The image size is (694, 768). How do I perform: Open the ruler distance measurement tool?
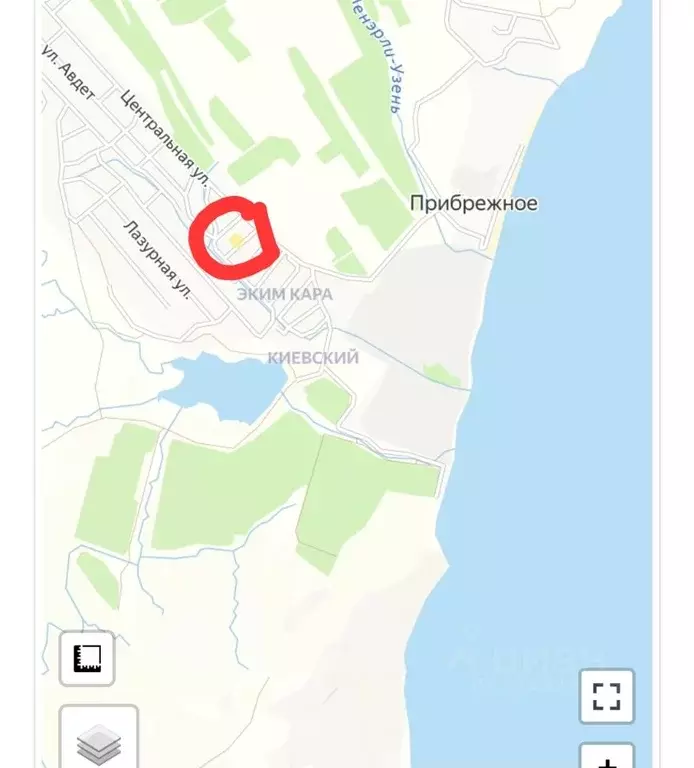click(x=87, y=658)
